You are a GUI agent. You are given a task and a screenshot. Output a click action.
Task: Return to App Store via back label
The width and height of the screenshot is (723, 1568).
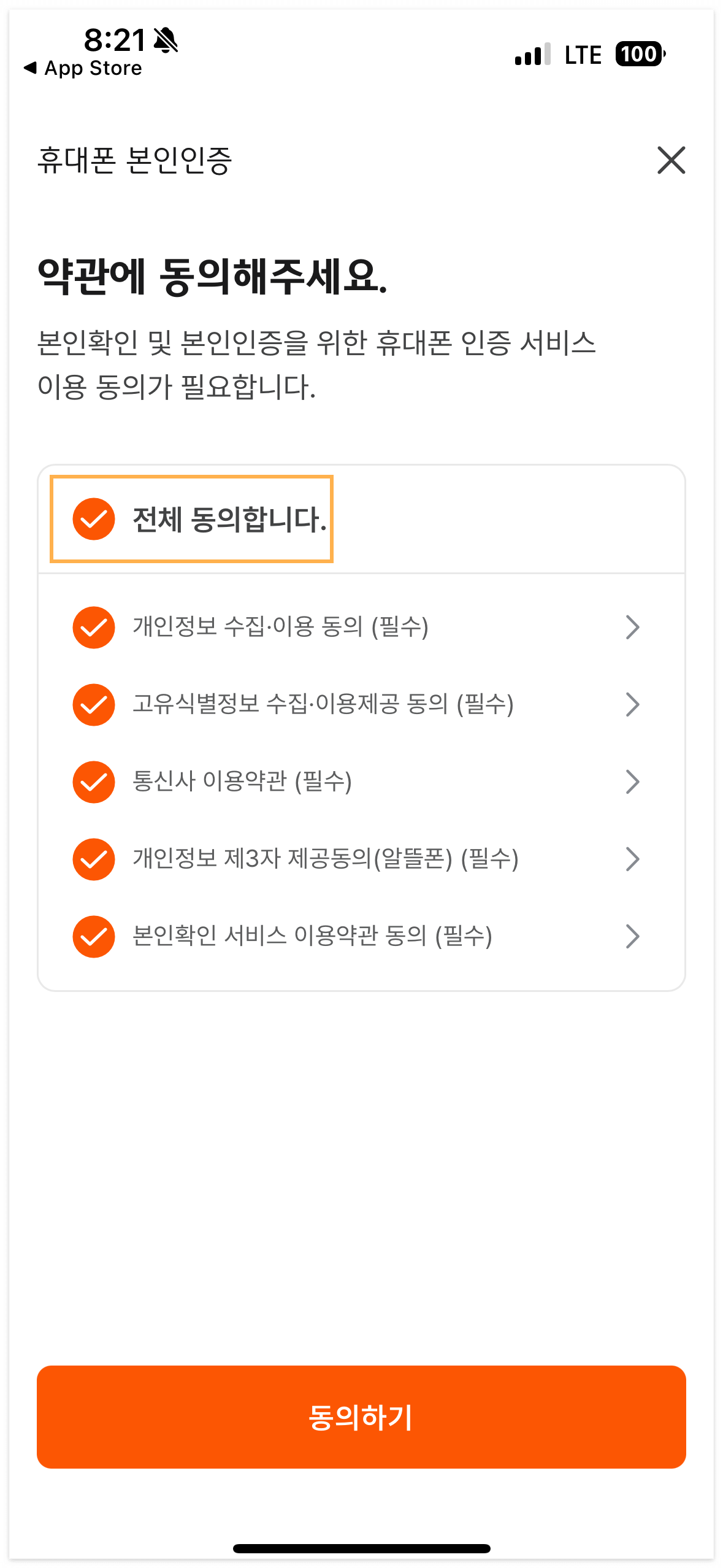(x=82, y=67)
